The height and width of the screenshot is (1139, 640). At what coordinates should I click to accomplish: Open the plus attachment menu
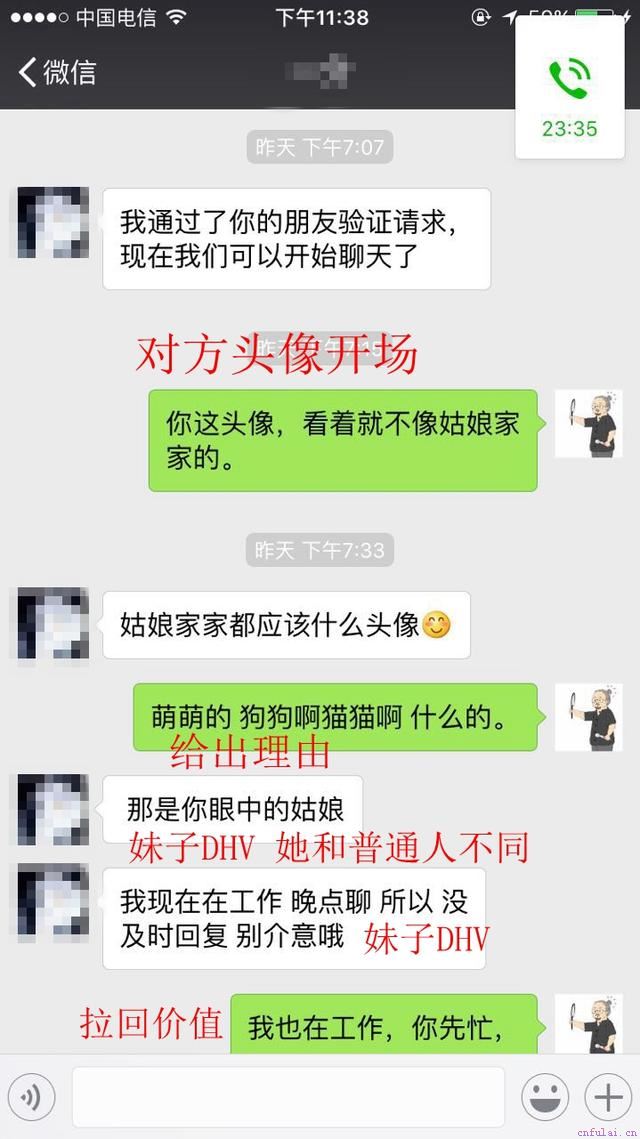pyautogui.click(x=608, y=1096)
